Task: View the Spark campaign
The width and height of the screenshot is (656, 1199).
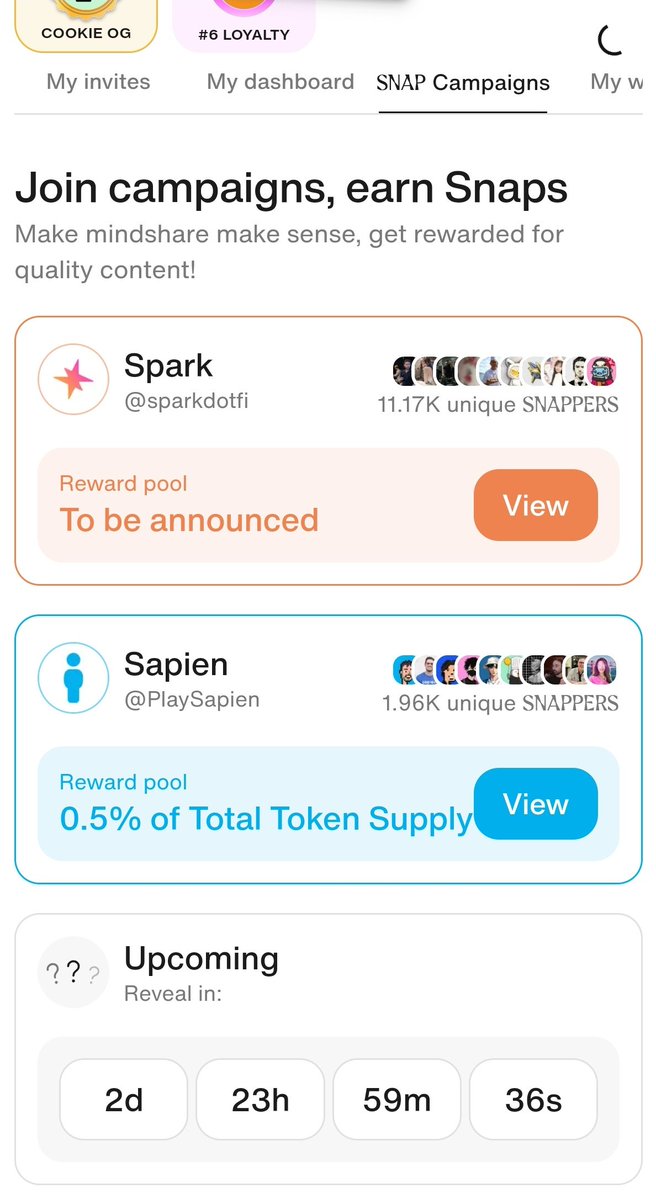Action: pyautogui.click(x=535, y=505)
